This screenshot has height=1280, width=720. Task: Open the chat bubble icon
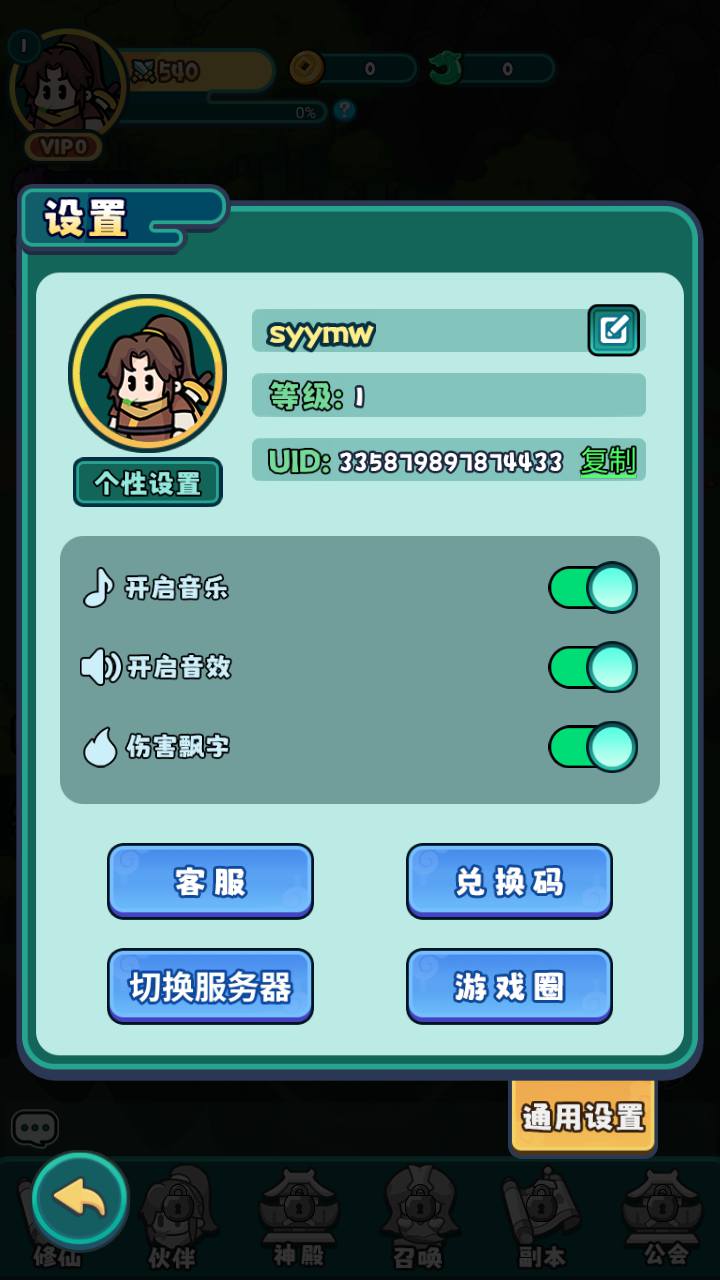click(35, 1129)
